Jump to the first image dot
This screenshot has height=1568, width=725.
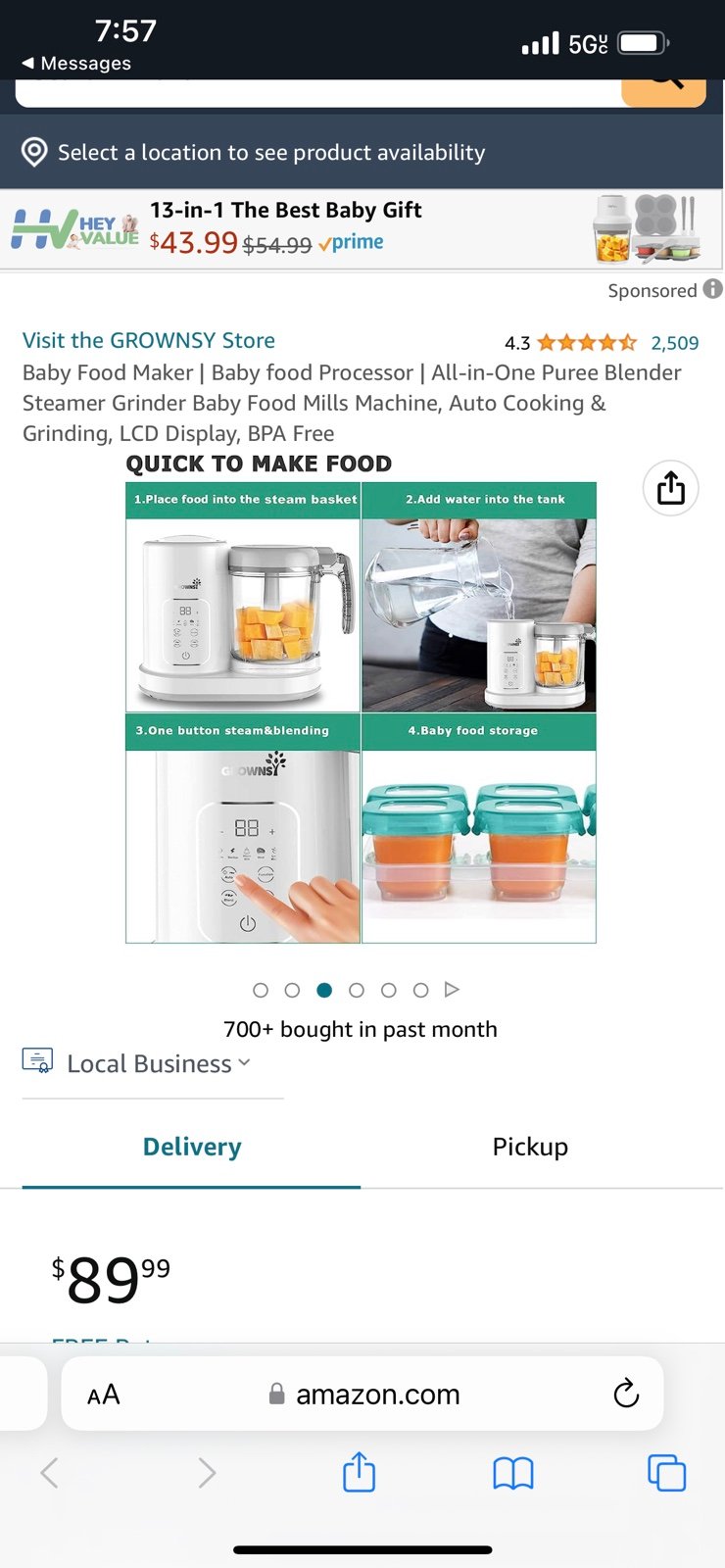tap(261, 990)
